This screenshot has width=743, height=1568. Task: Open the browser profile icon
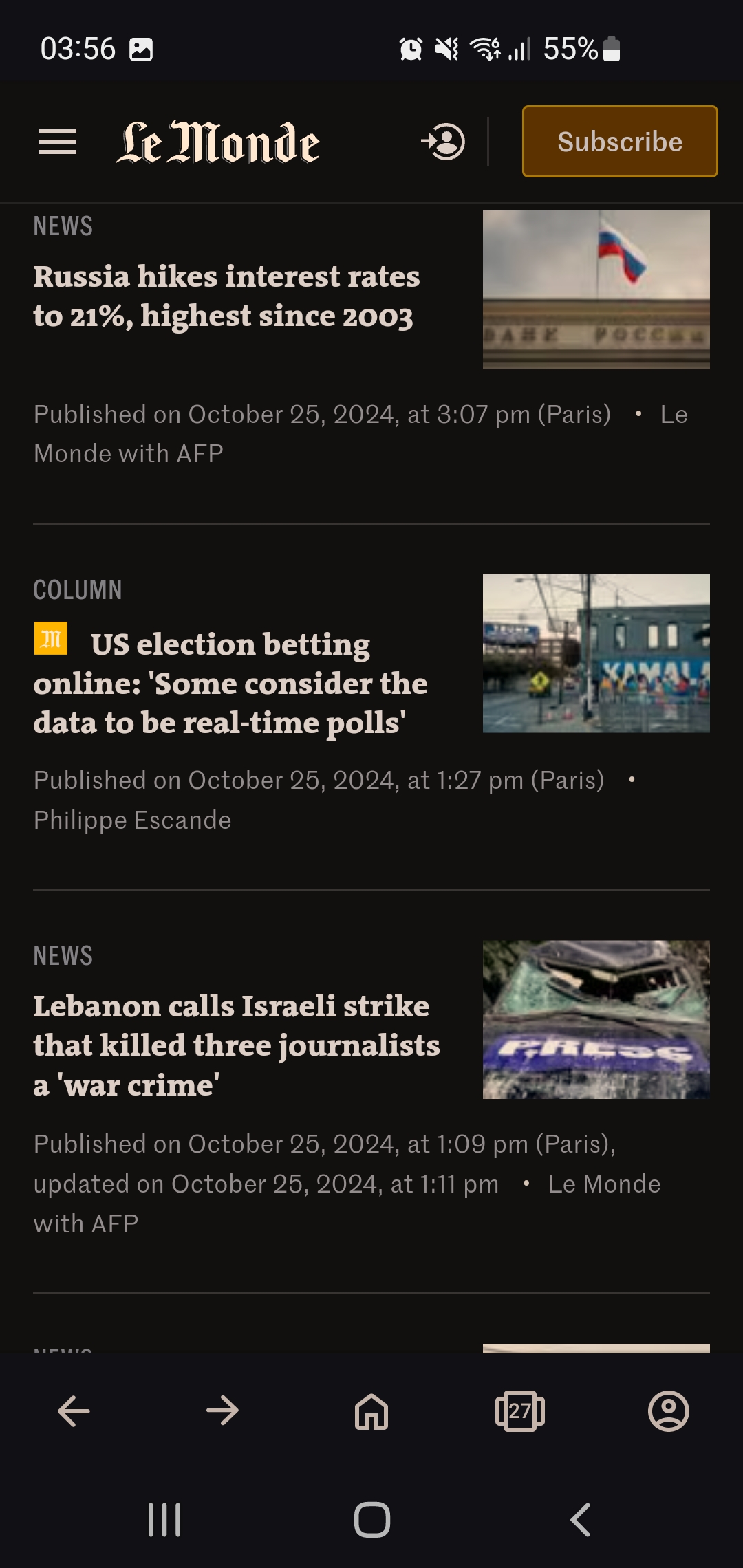click(x=669, y=1411)
